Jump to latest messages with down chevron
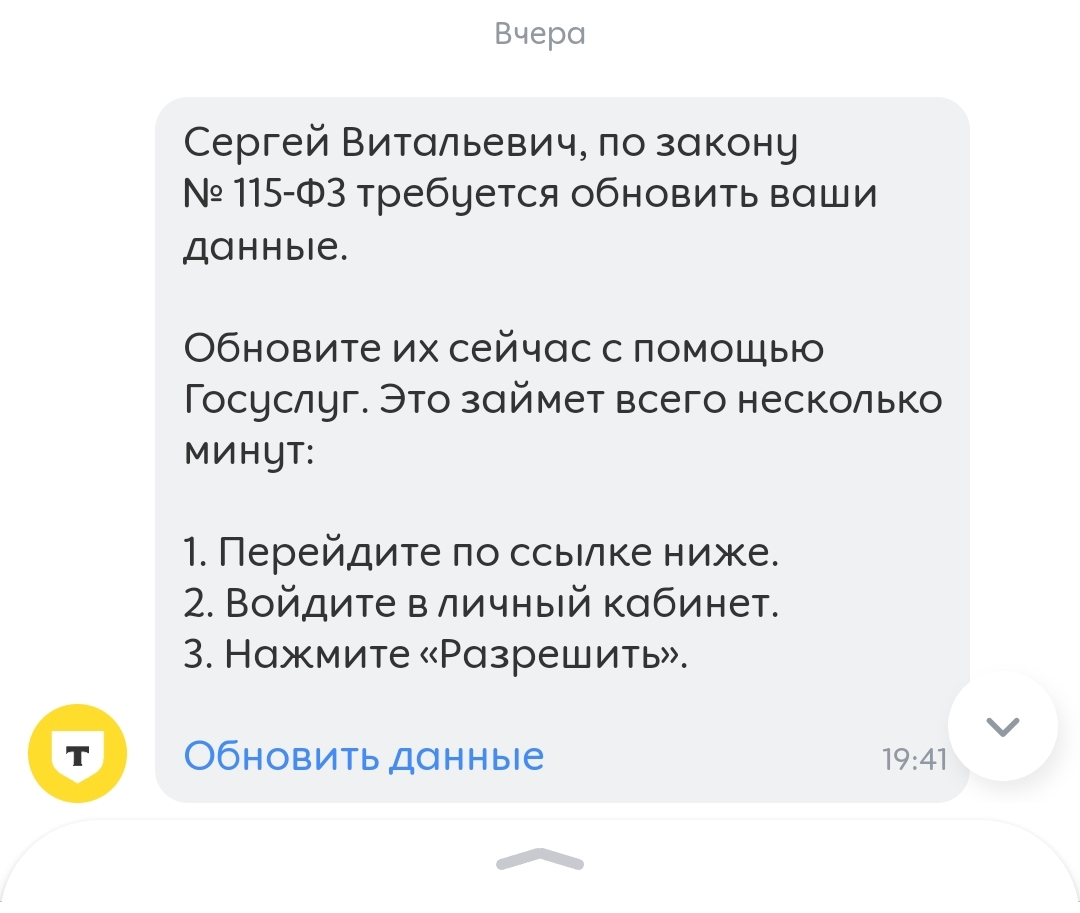This screenshot has width=1080, height=913. tap(1003, 727)
